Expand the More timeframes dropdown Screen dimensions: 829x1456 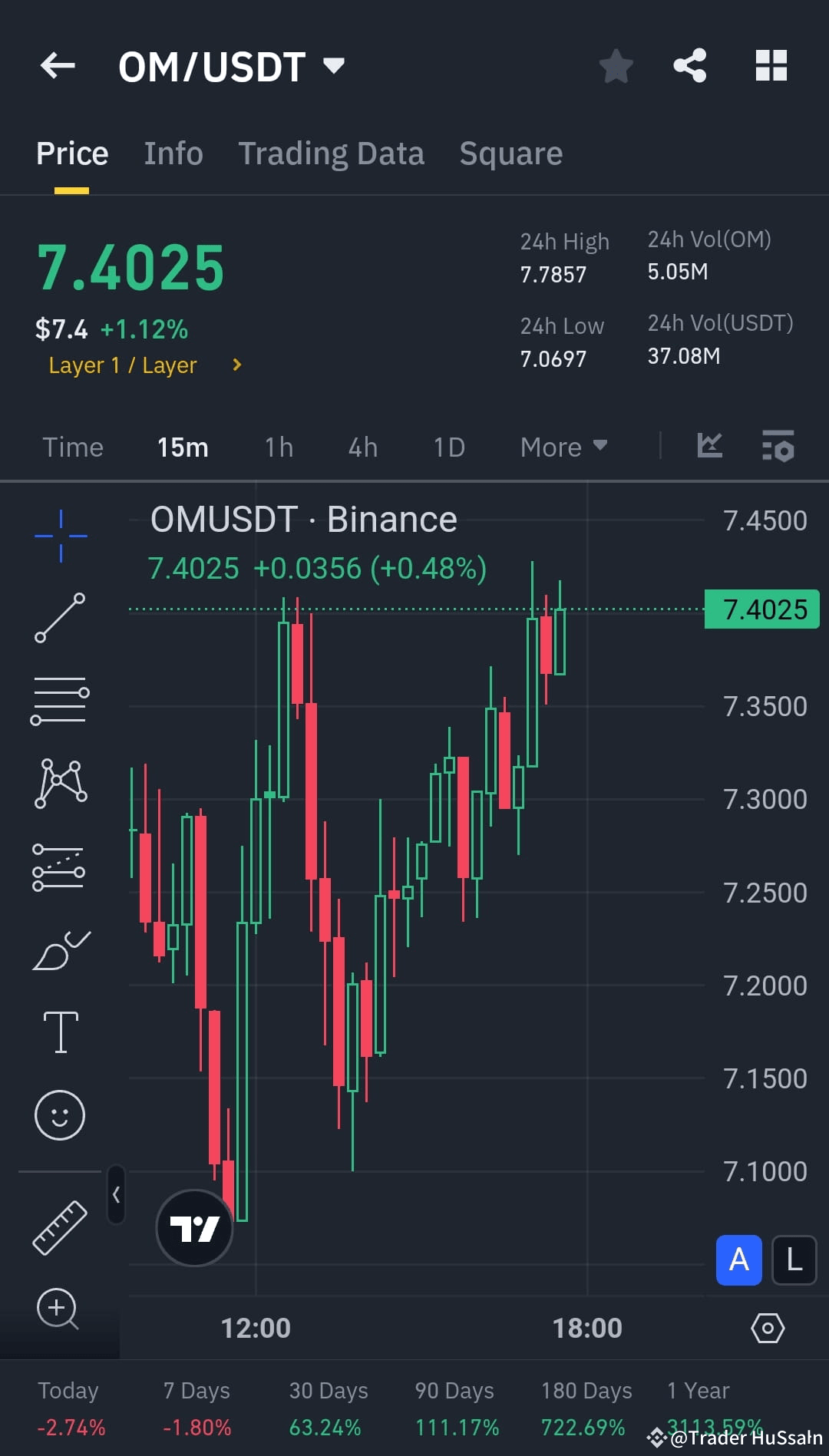[x=563, y=447]
